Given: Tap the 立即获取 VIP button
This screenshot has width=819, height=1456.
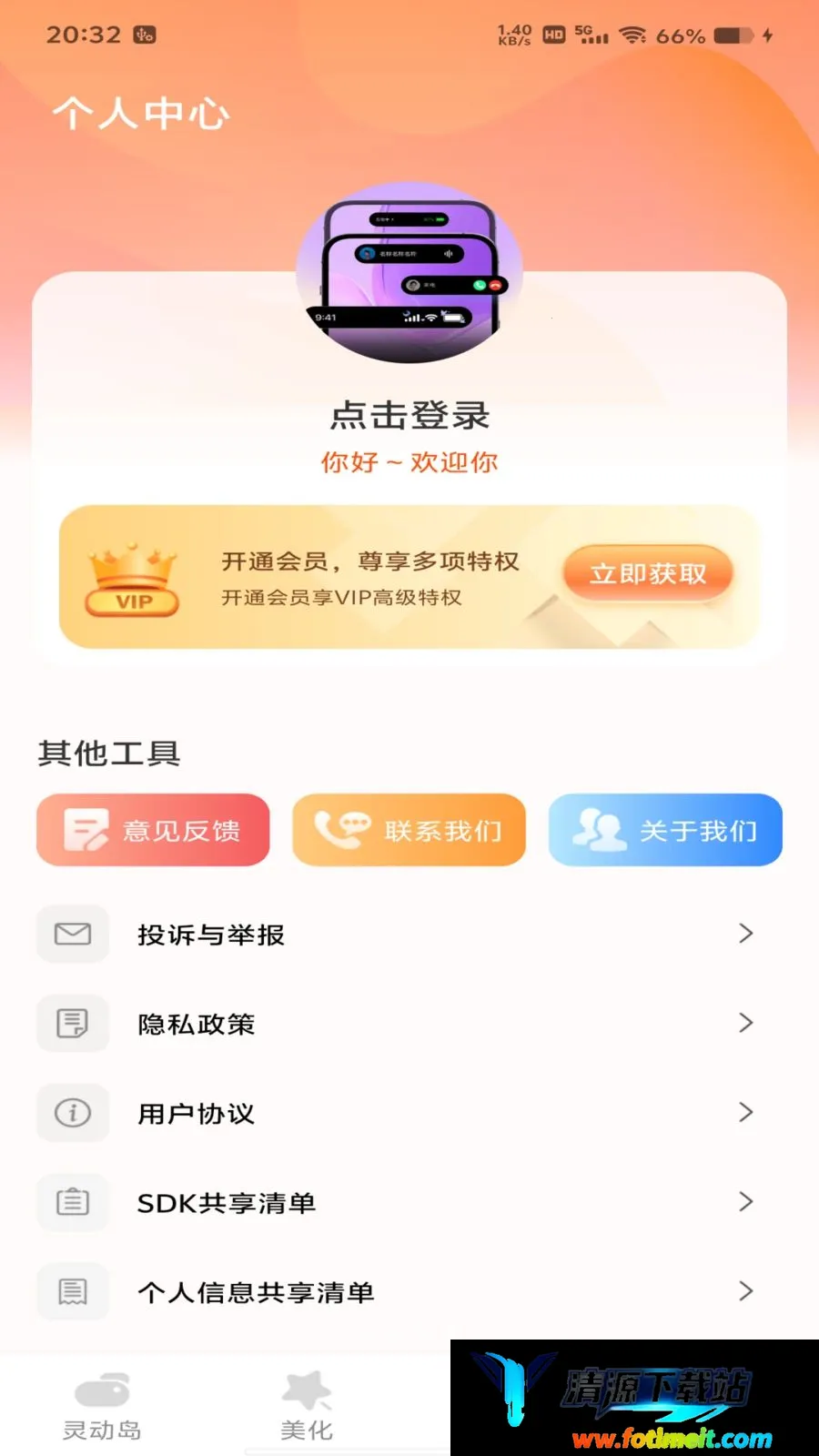Looking at the screenshot, I should (x=648, y=573).
